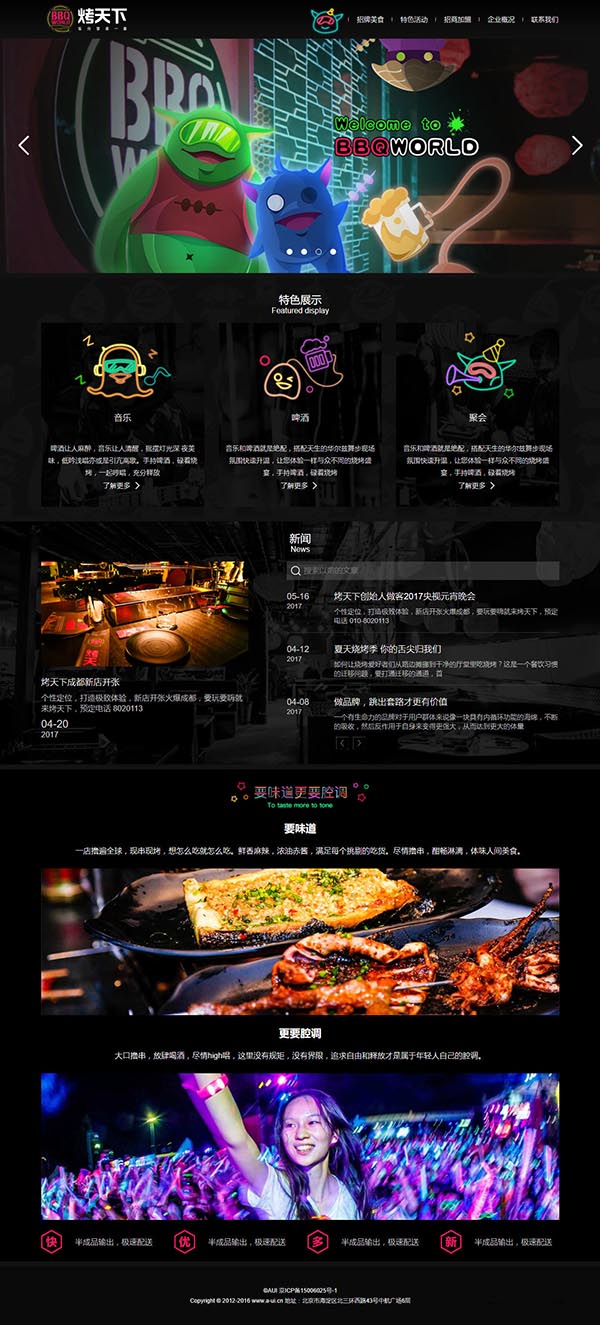Show the next banner slide

[x=576, y=145]
